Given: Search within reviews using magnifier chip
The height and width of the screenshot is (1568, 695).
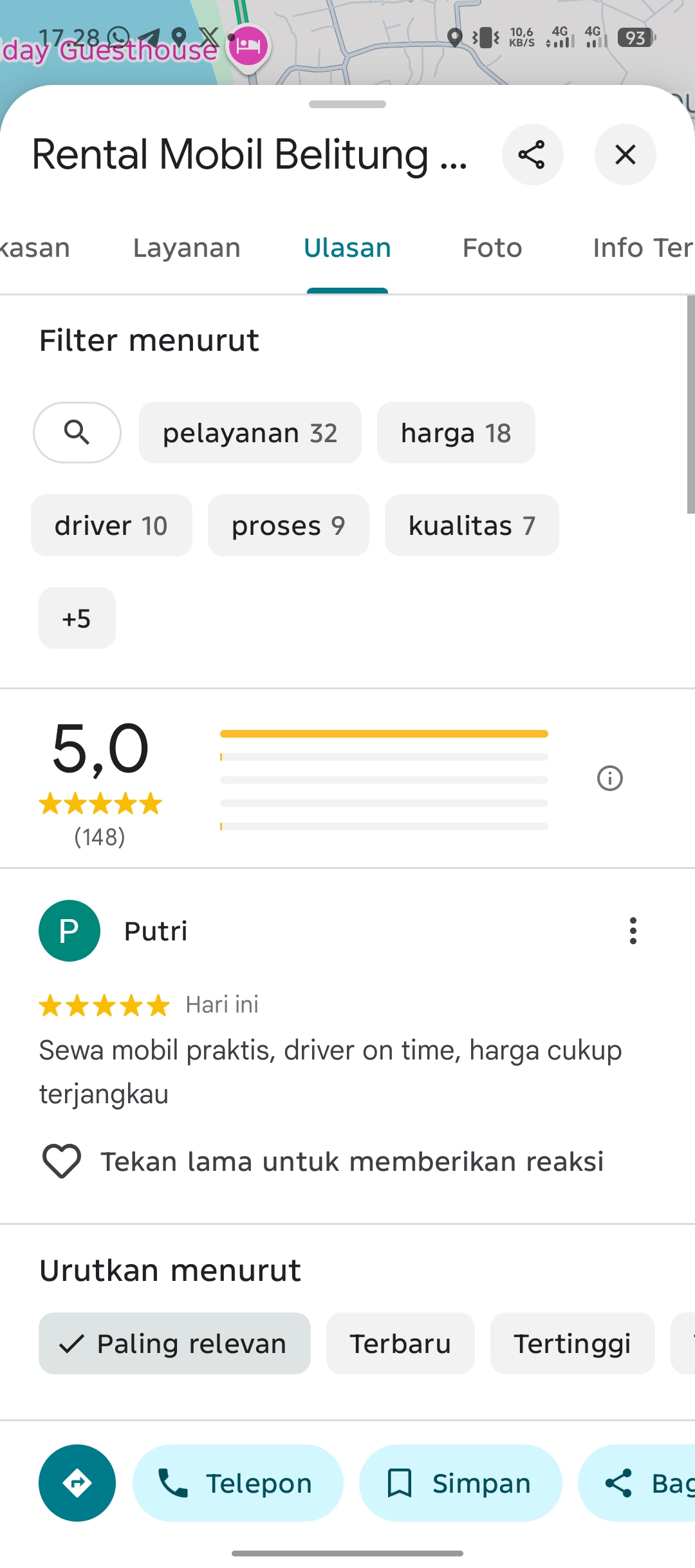Looking at the screenshot, I should [77, 433].
